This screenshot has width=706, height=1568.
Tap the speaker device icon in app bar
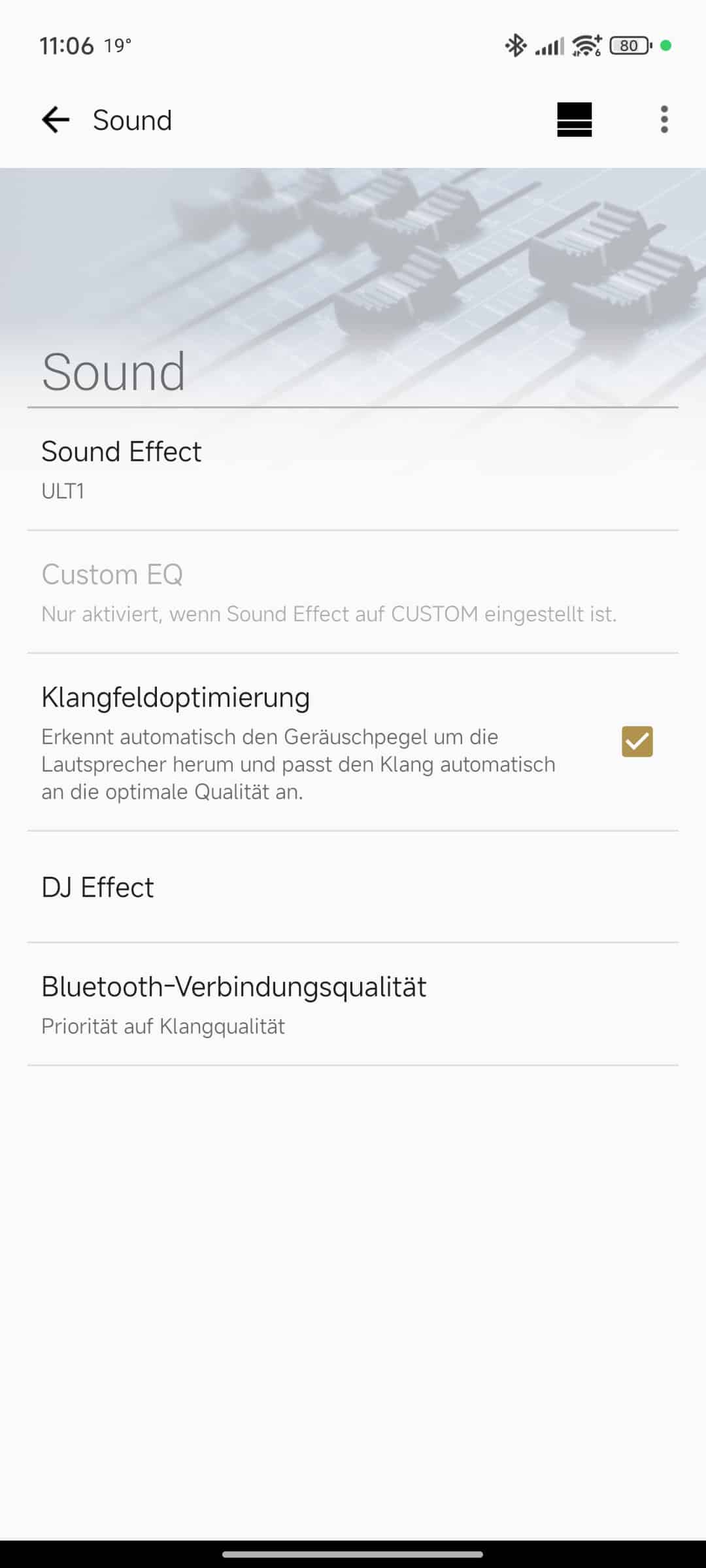[574, 120]
